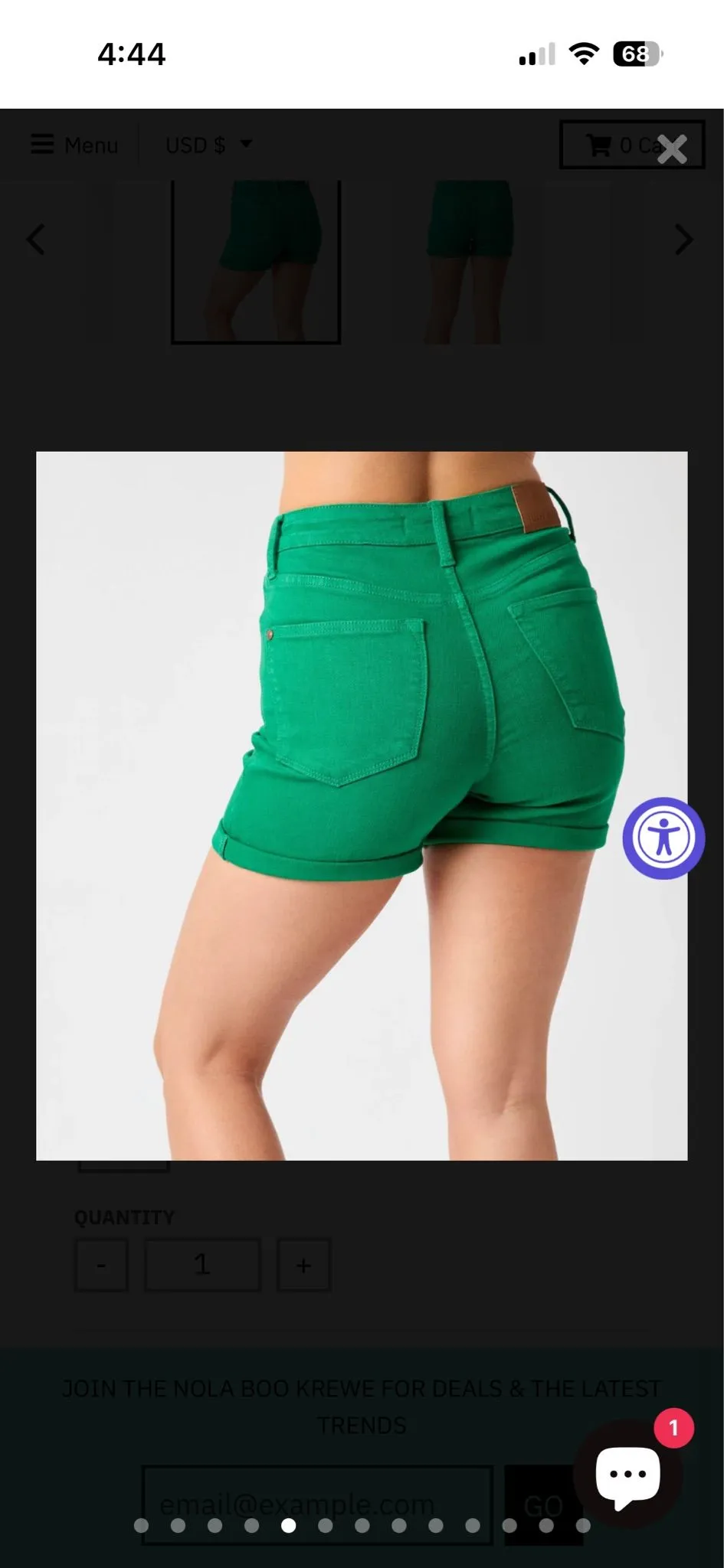
Task: Open the accessibility options widget
Action: point(663,838)
